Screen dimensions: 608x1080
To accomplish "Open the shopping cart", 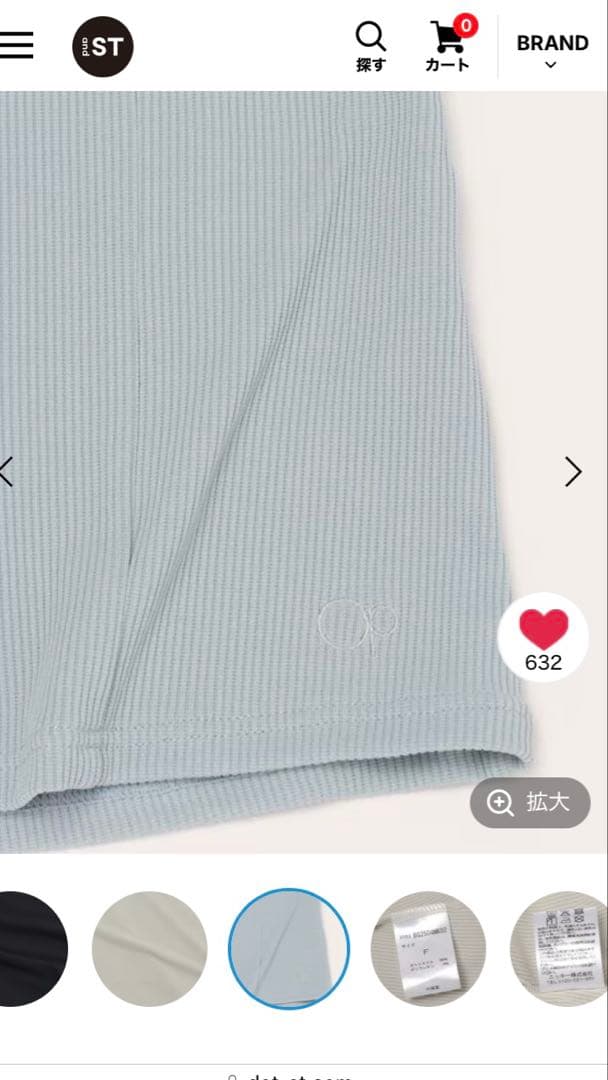I will (448, 47).
